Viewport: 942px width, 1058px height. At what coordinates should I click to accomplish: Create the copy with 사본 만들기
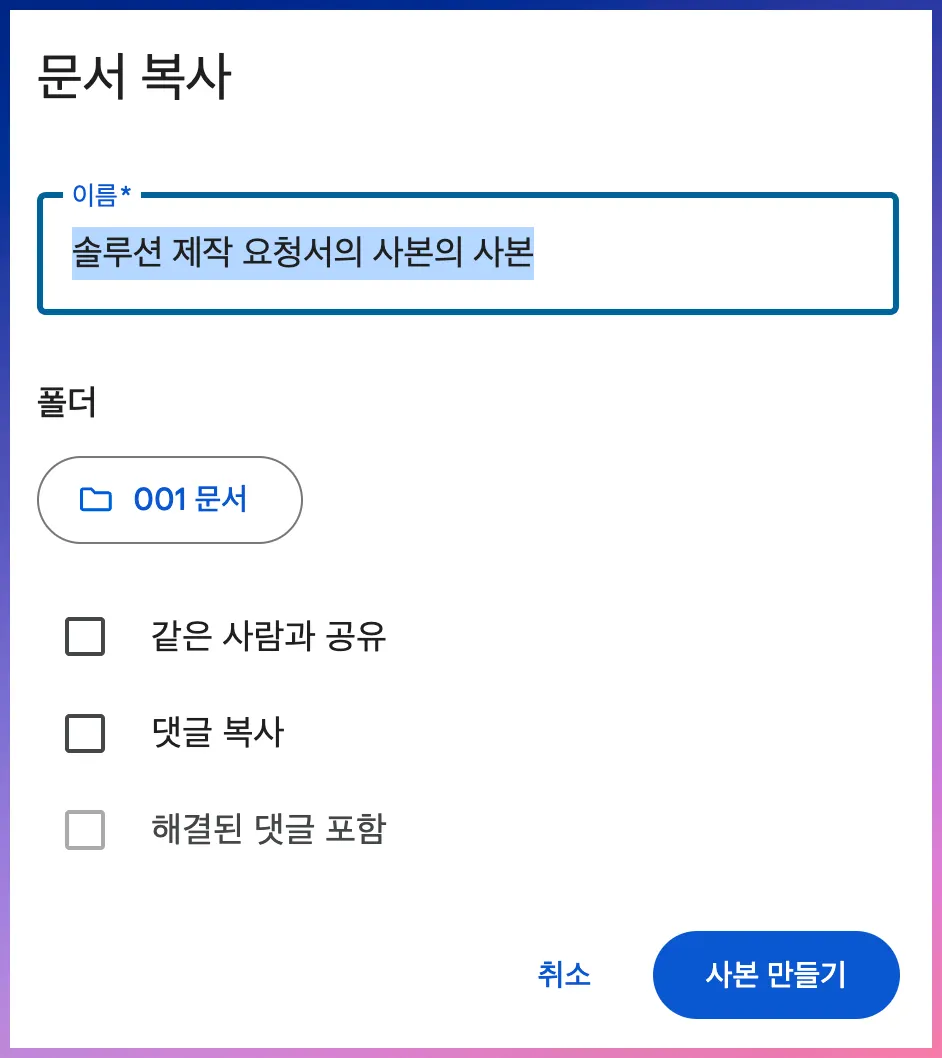pyautogui.click(x=776, y=975)
